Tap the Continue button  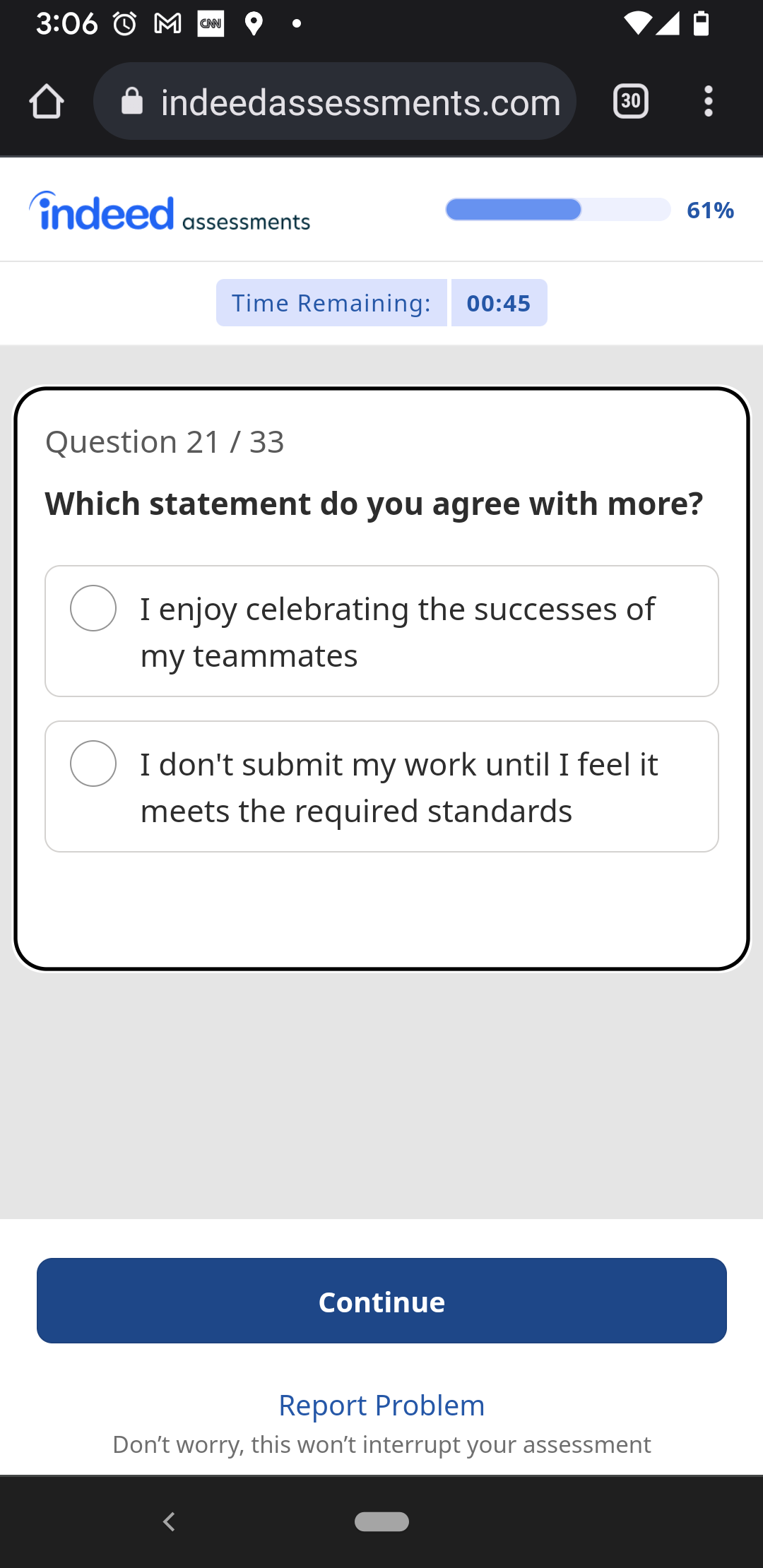point(381,1300)
